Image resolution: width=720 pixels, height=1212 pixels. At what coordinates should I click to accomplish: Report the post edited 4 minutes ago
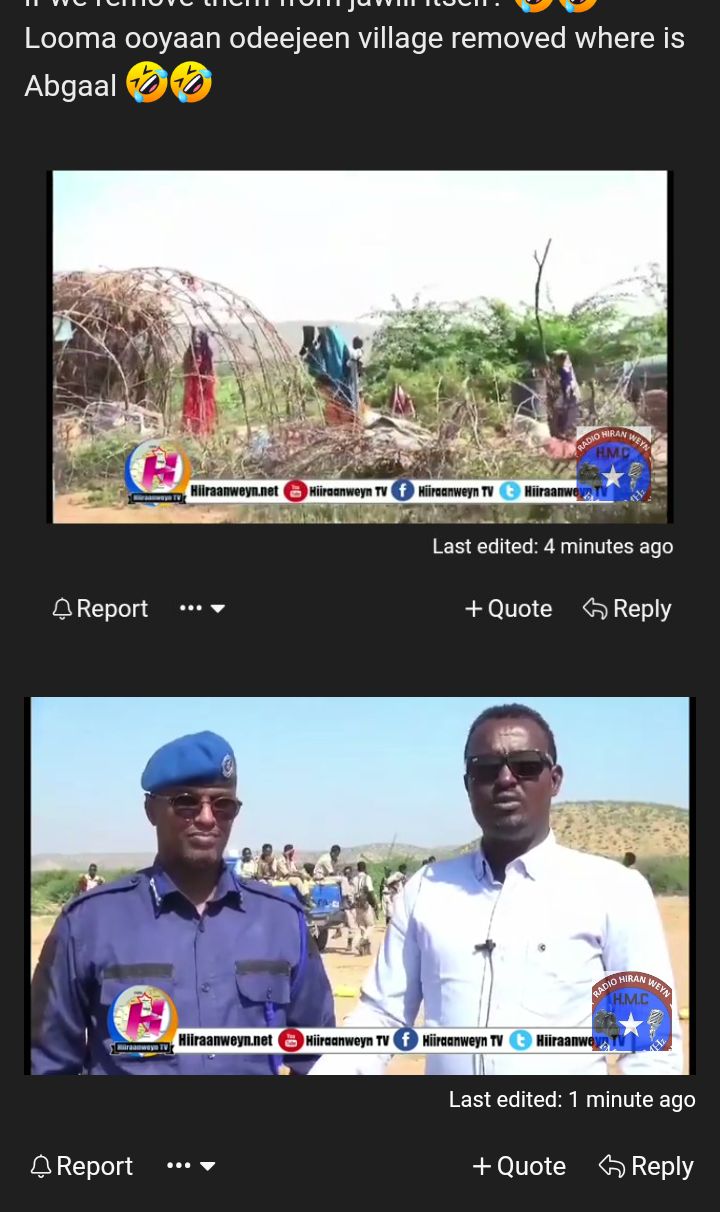point(100,608)
